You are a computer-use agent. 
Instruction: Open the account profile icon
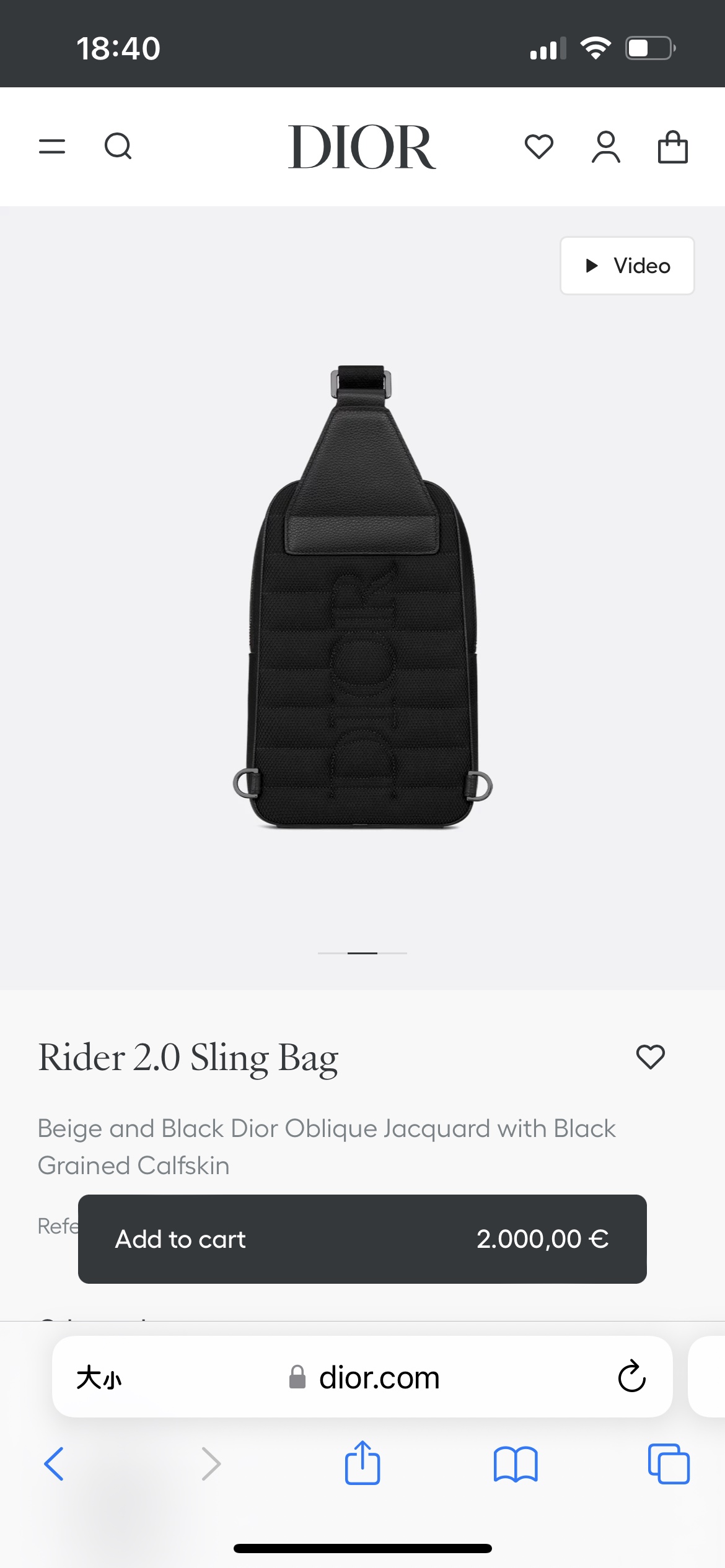[x=605, y=147]
